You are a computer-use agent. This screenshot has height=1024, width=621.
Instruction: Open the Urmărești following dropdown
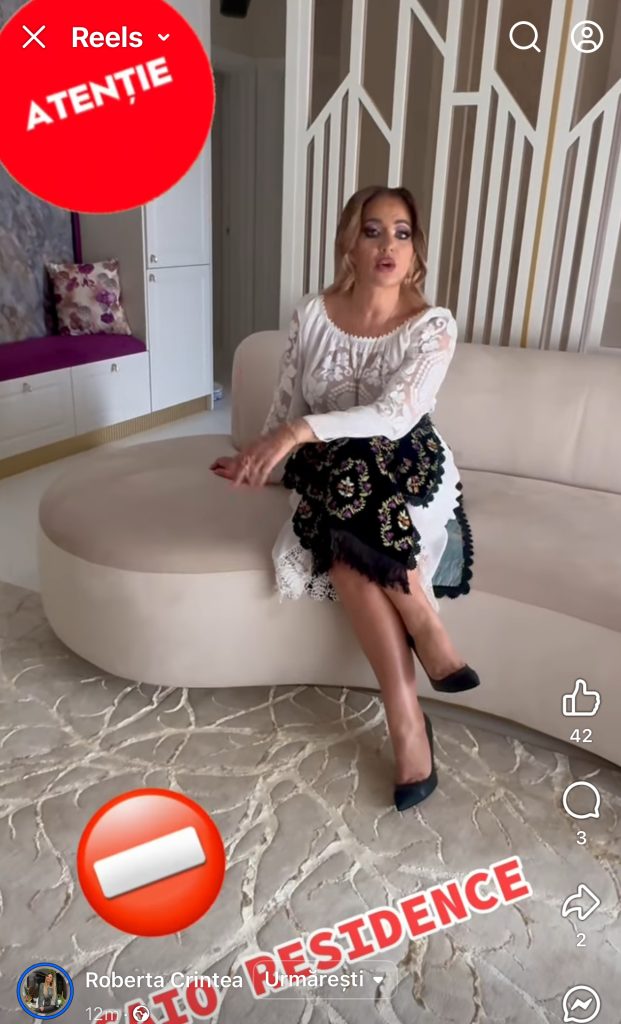click(324, 980)
